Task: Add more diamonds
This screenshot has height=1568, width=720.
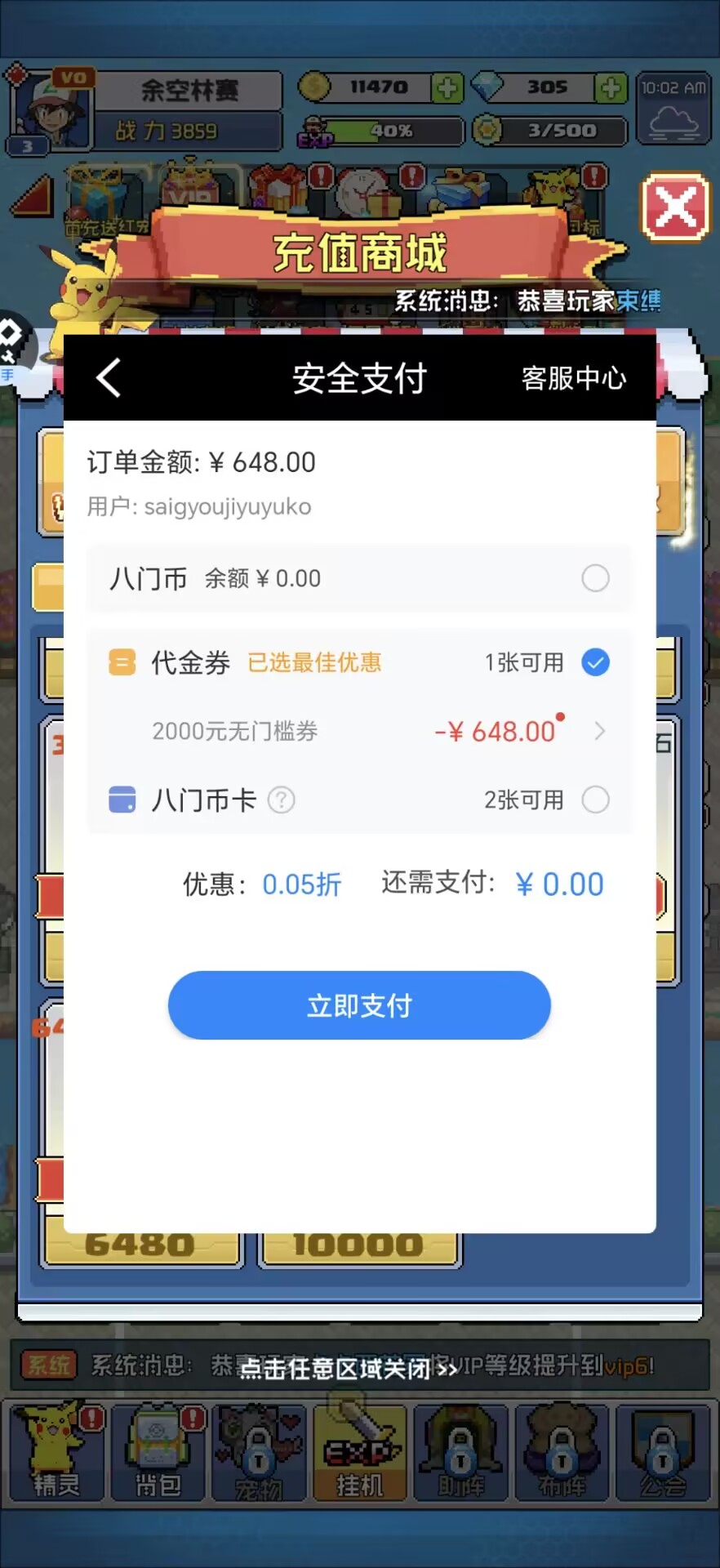Action: click(611, 87)
